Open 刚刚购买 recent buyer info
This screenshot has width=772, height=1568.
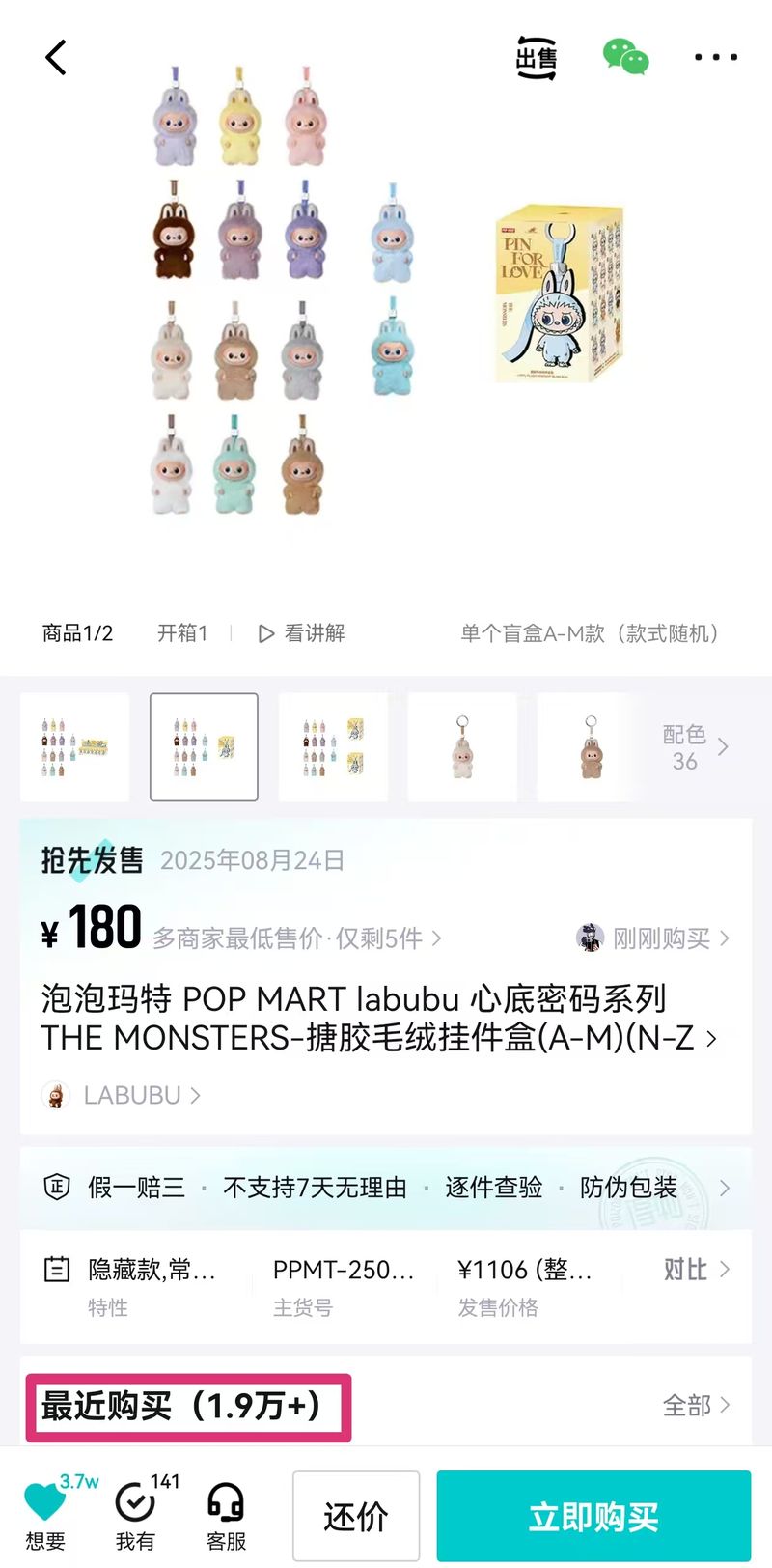coord(653,938)
